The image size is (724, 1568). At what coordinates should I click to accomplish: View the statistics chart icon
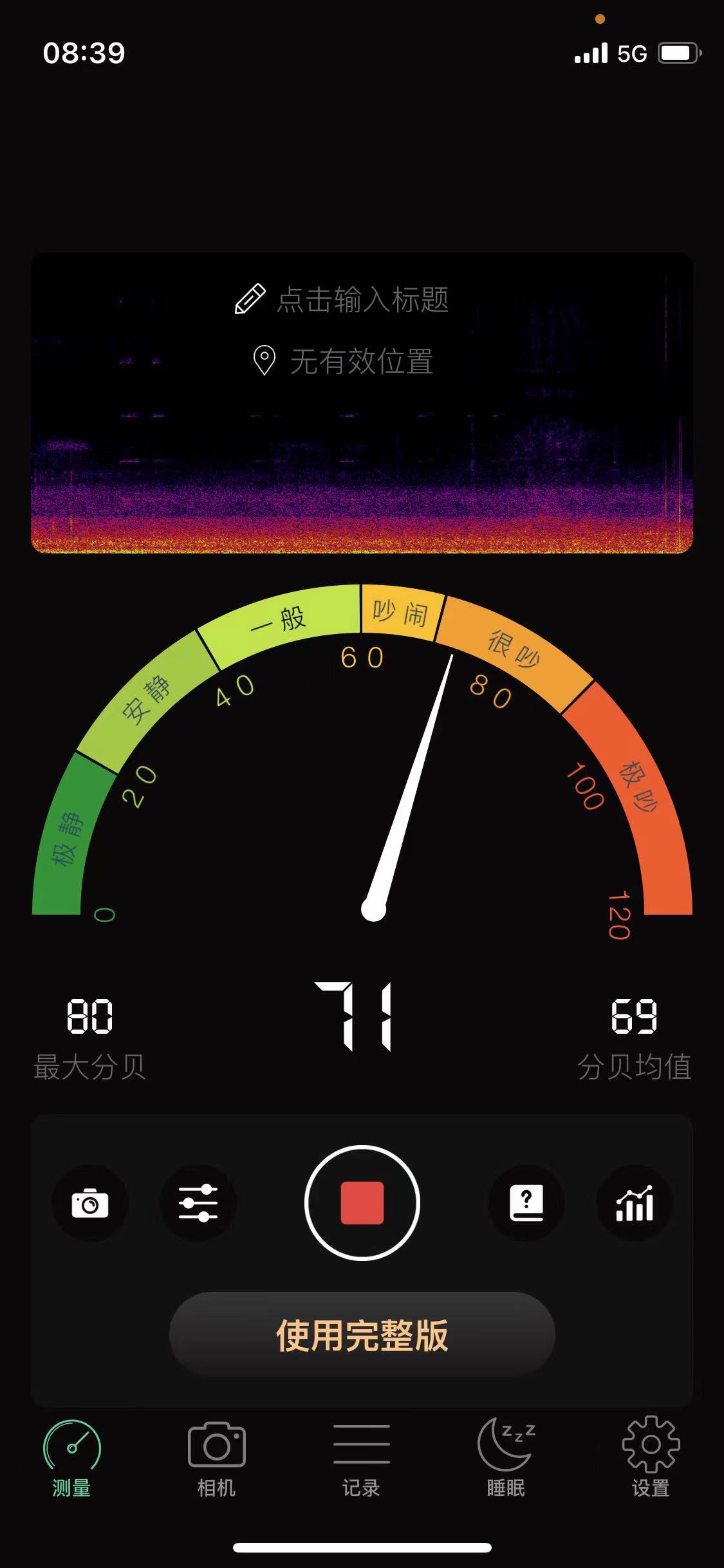pyautogui.click(x=635, y=1203)
